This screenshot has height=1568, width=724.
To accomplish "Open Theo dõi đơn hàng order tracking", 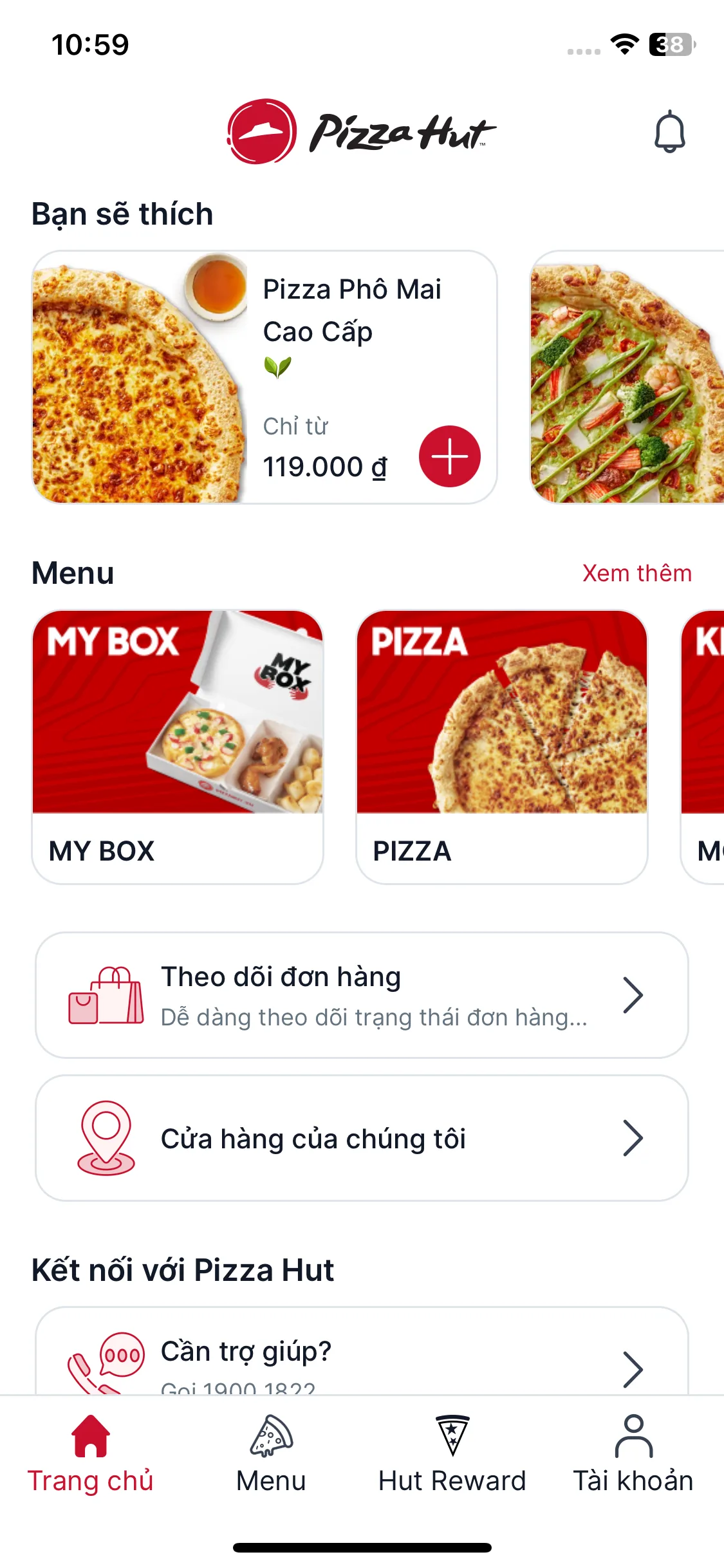I will (x=362, y=995).
